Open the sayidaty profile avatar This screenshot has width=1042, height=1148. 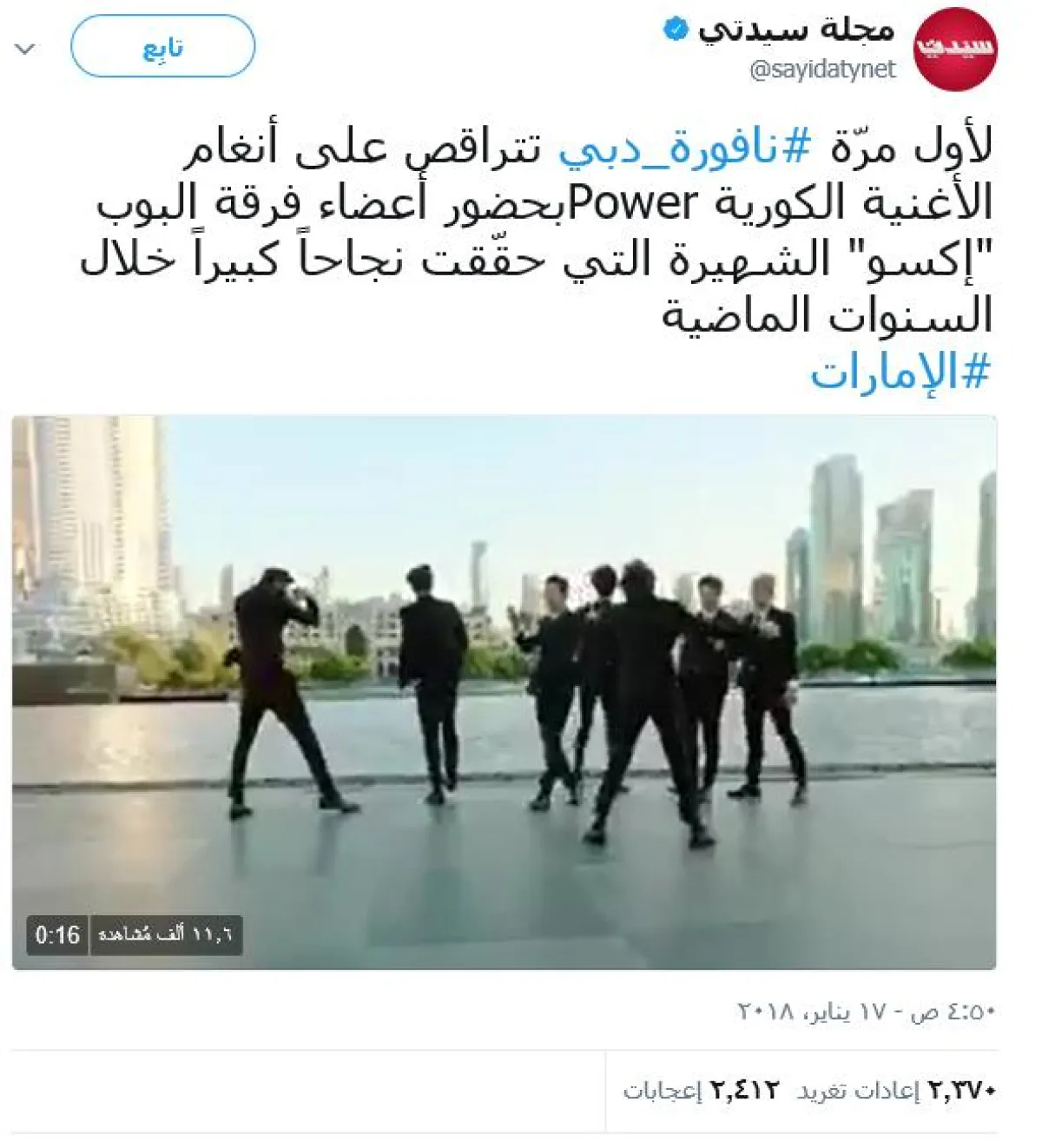(956, 49)
